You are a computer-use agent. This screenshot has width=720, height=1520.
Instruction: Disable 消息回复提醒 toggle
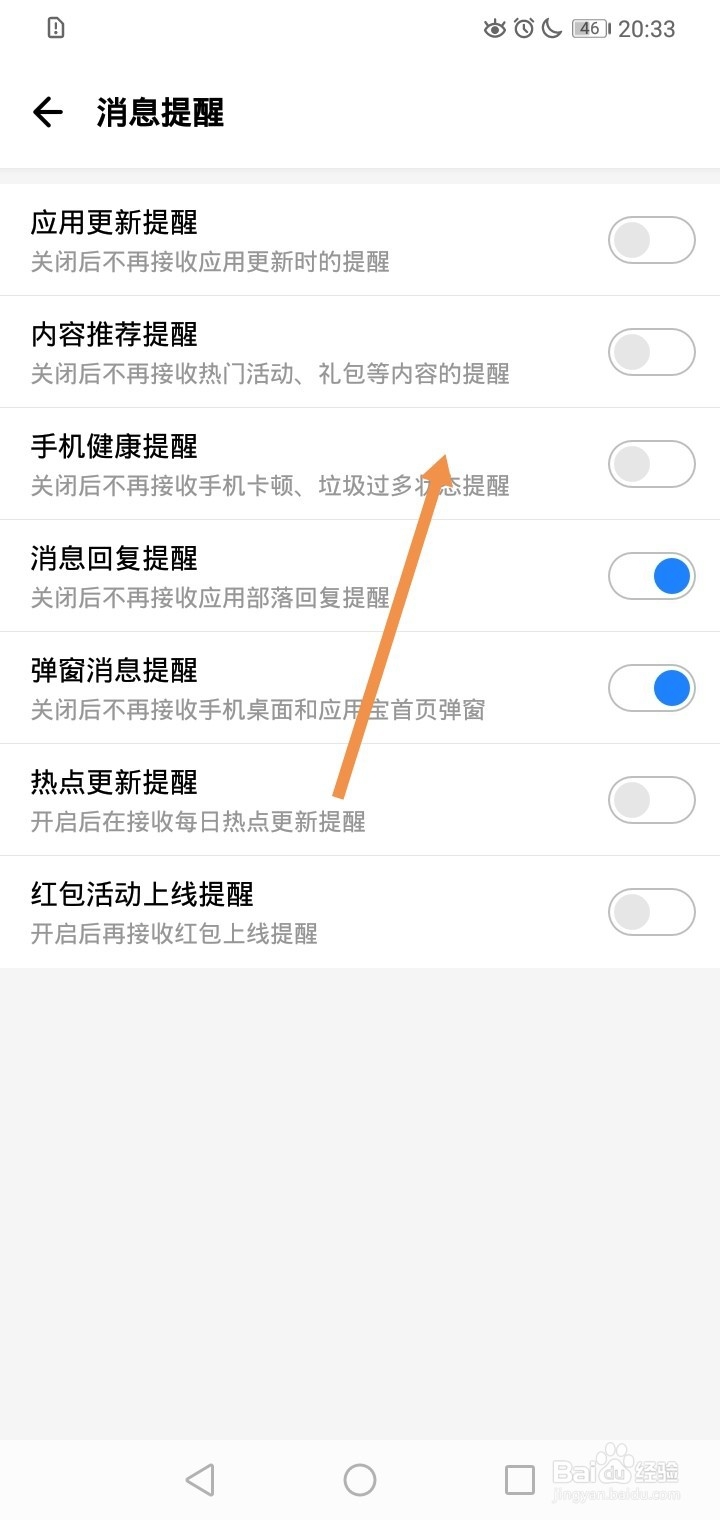pos(652,576)
